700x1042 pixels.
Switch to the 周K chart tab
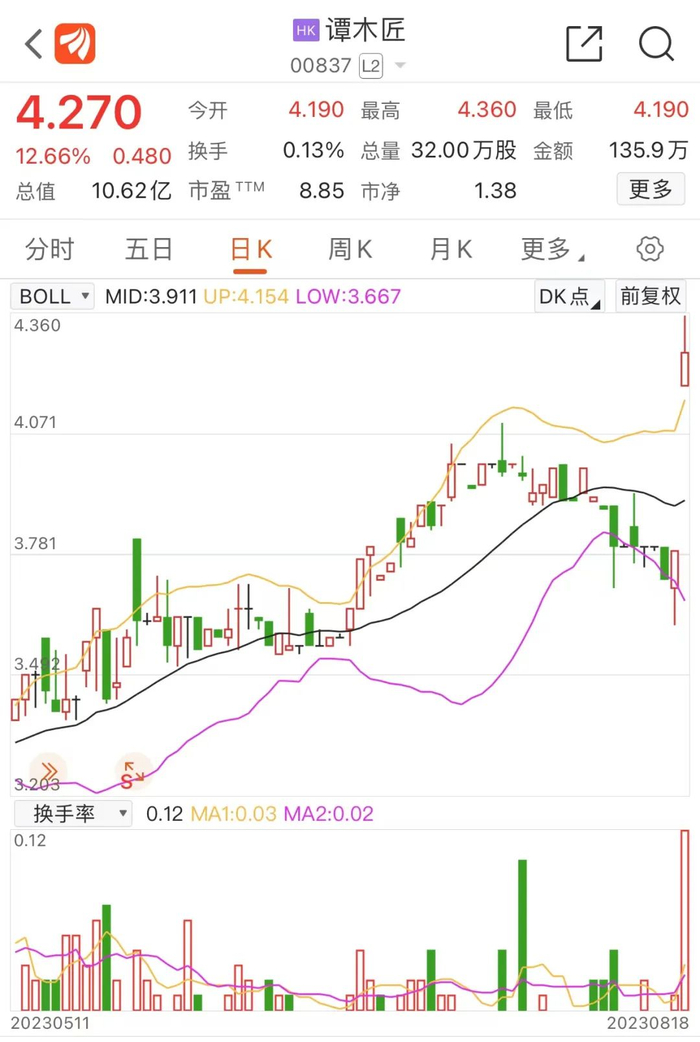click(350, 249)
